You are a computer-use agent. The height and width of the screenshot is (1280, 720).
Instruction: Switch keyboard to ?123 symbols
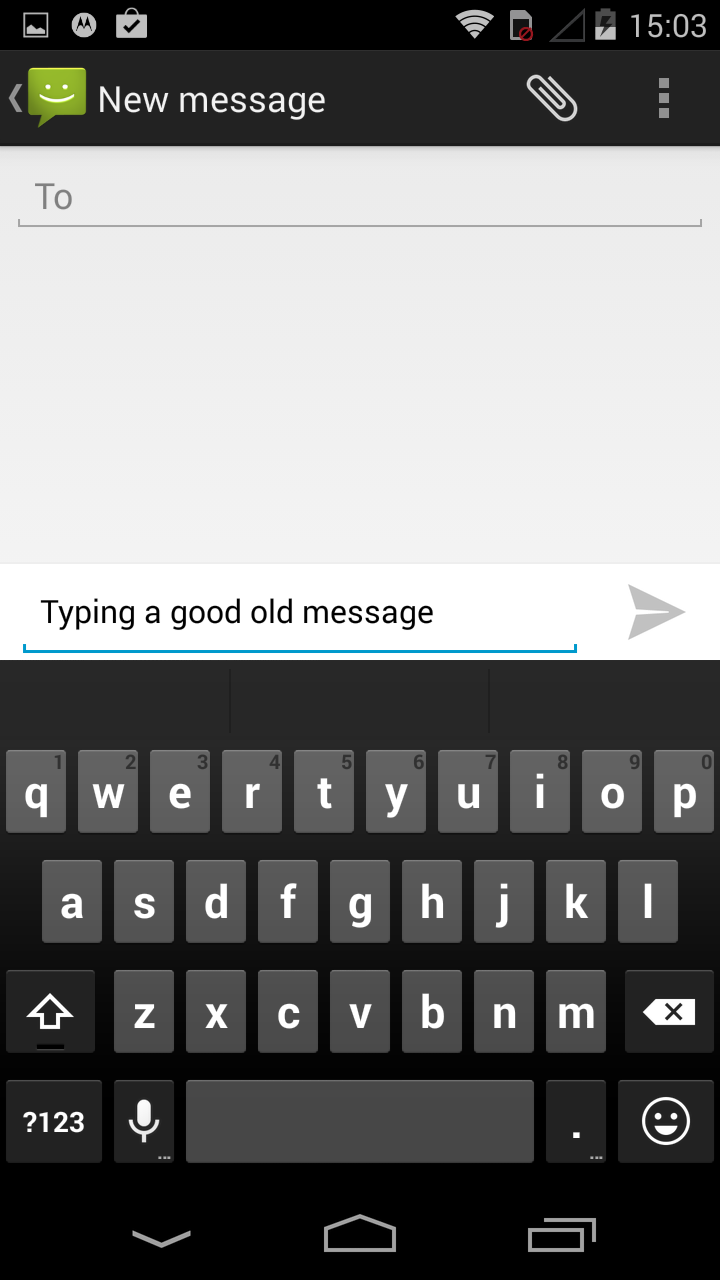pyautogui.click(x=54, y=1122)
